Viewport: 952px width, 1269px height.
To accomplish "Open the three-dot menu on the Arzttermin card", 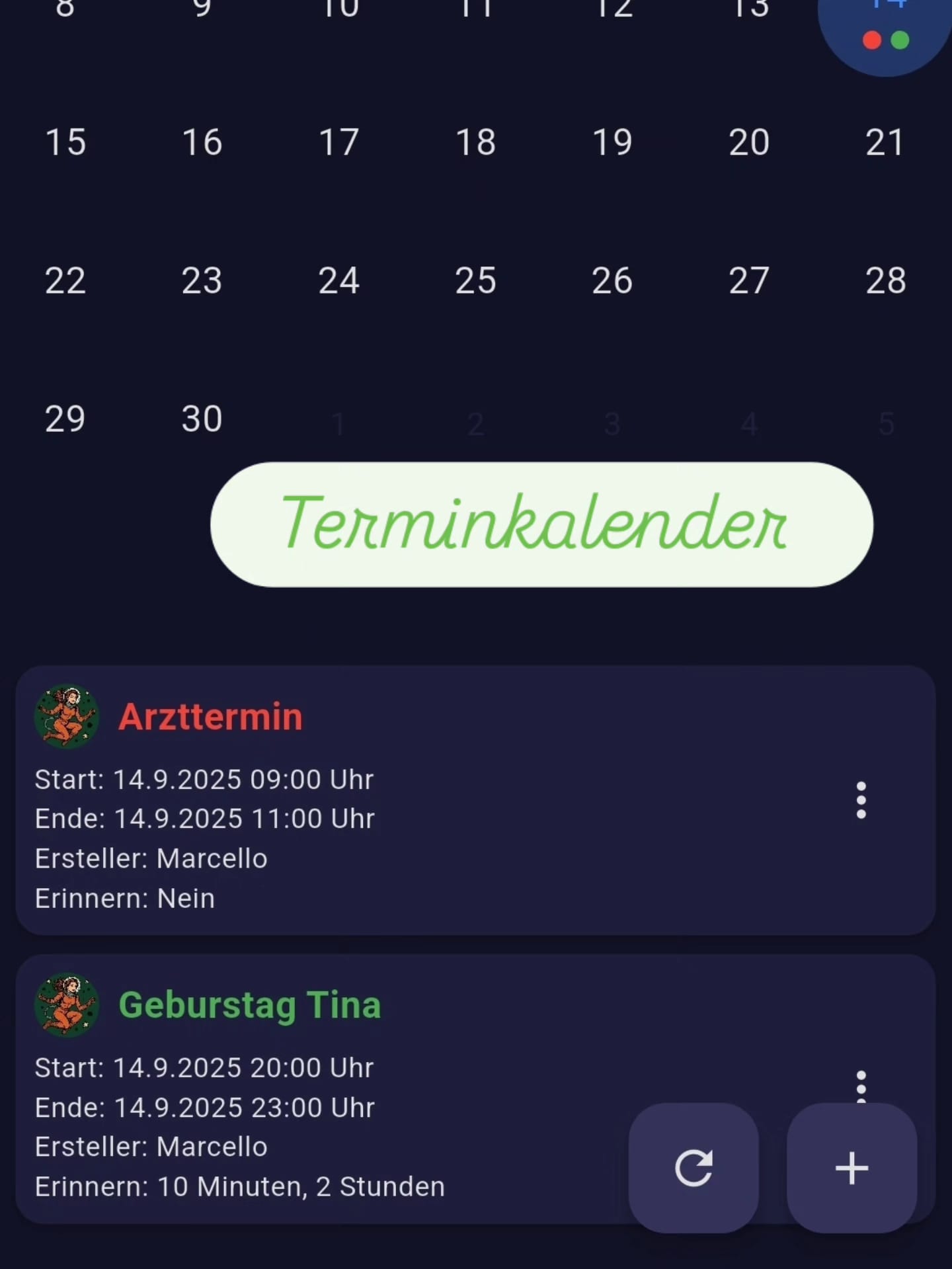I will (x=861, y=800).
